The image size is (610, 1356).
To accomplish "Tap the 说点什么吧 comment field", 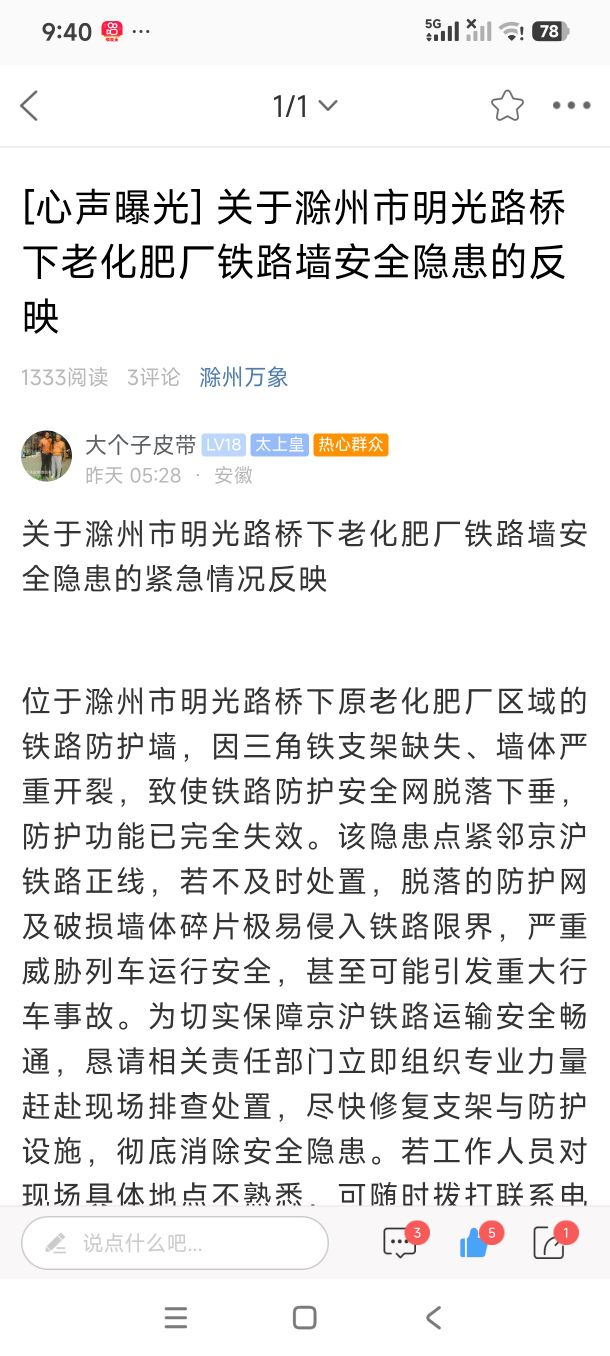I will click(175, 1243).
